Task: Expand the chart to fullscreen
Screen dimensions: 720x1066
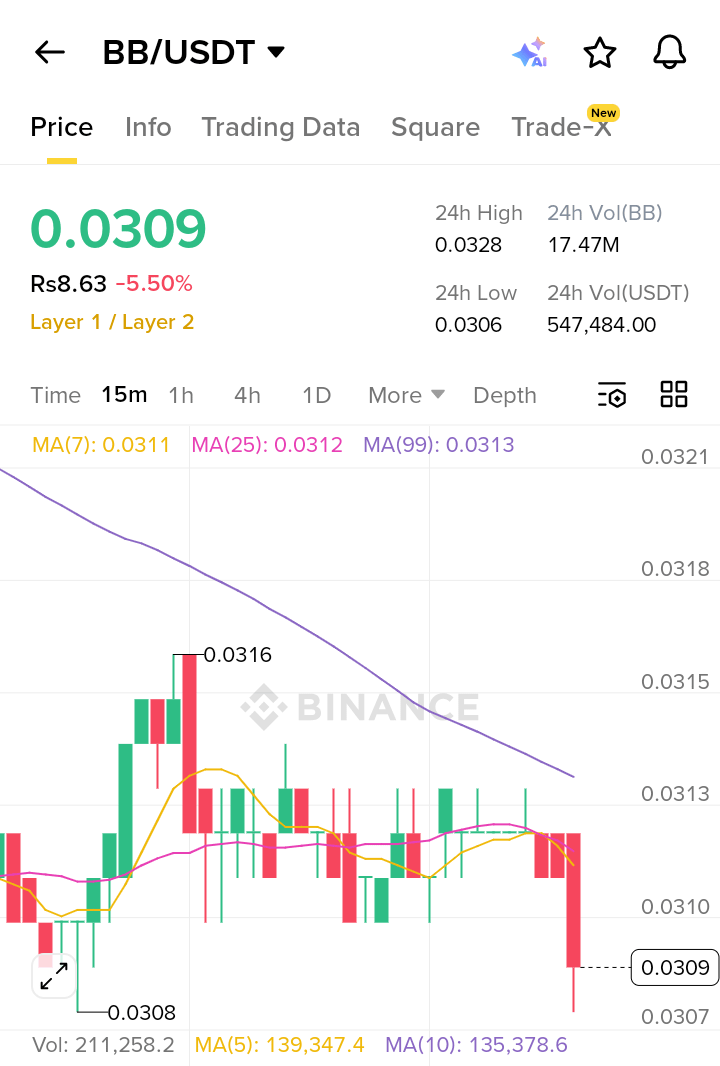Action: (x=54, y=975)
